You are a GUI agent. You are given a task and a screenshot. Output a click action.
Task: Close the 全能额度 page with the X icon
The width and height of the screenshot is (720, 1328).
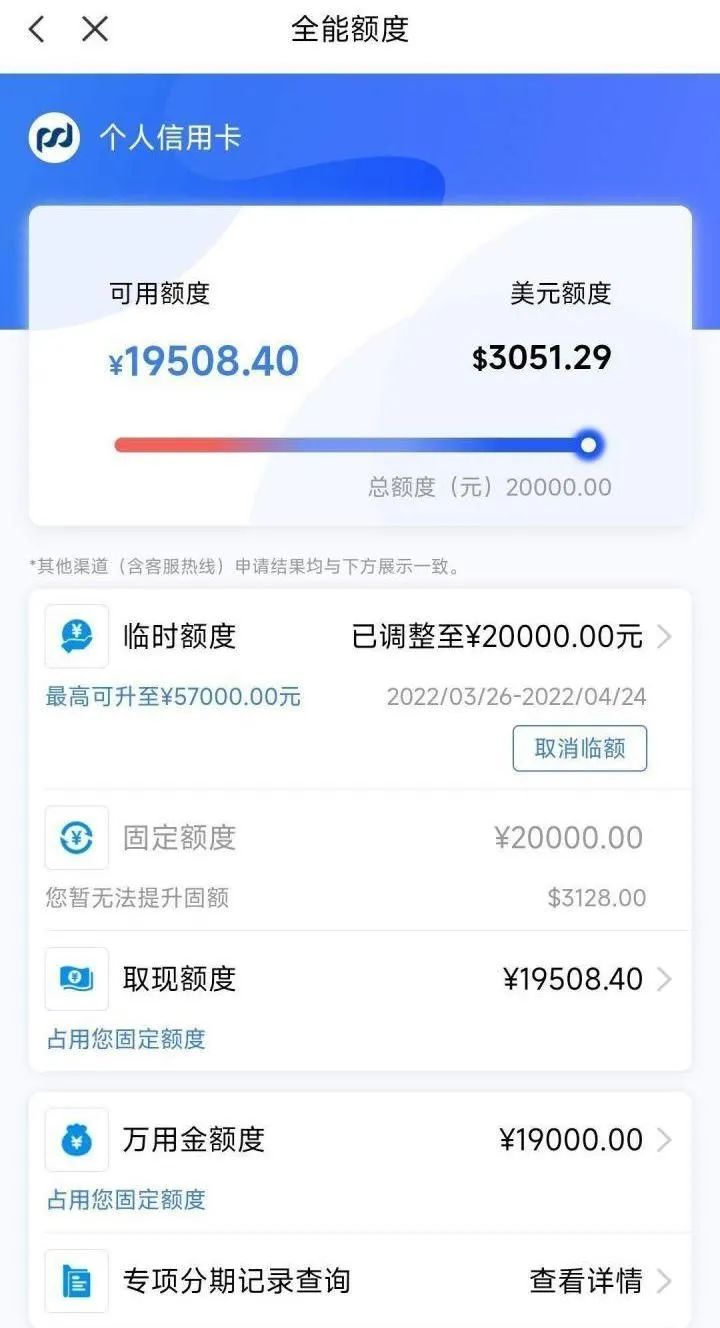coord(95,30)
